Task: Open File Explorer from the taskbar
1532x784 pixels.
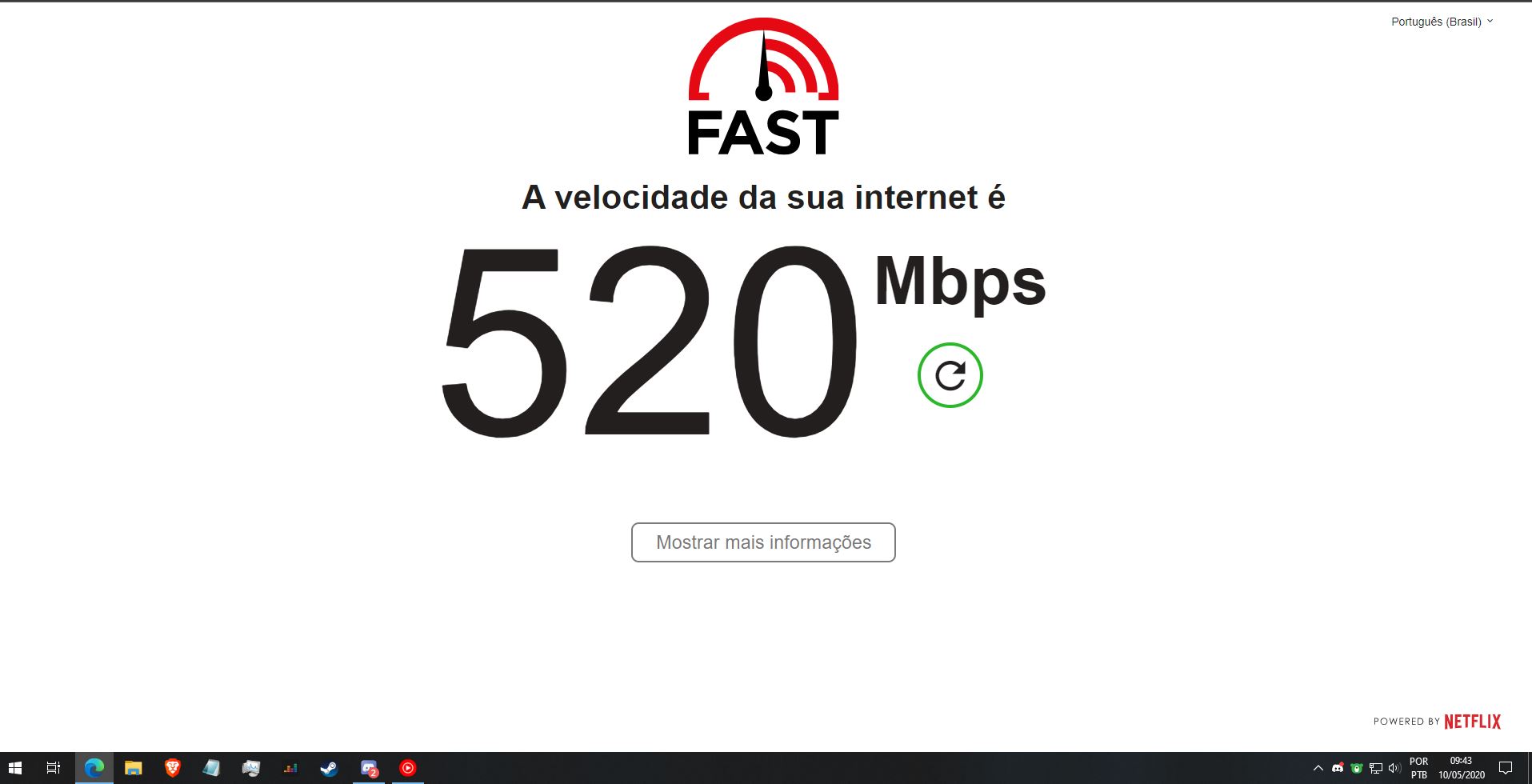Action: [133, 768]
